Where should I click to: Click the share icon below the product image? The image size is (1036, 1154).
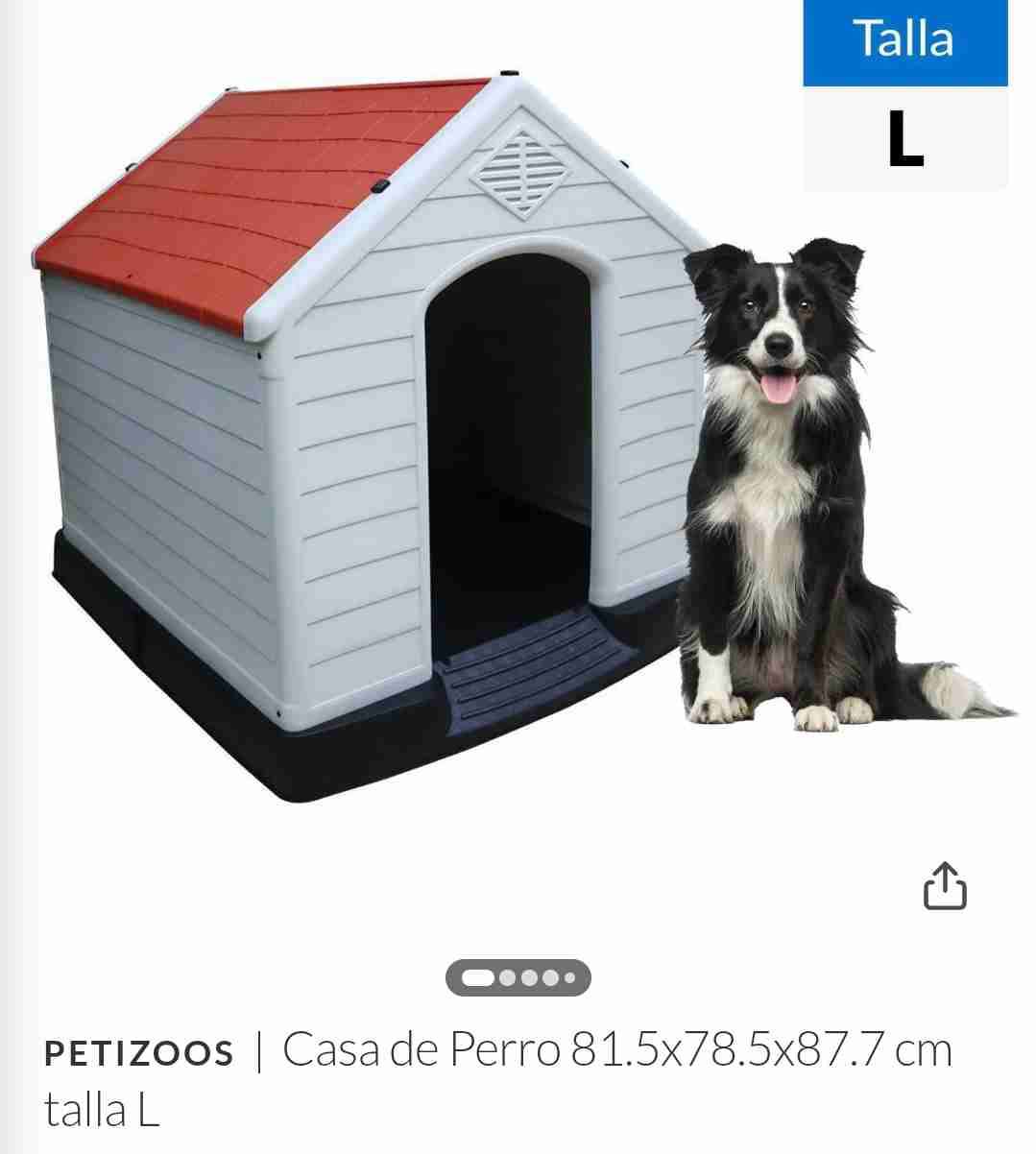pos(946,888)
